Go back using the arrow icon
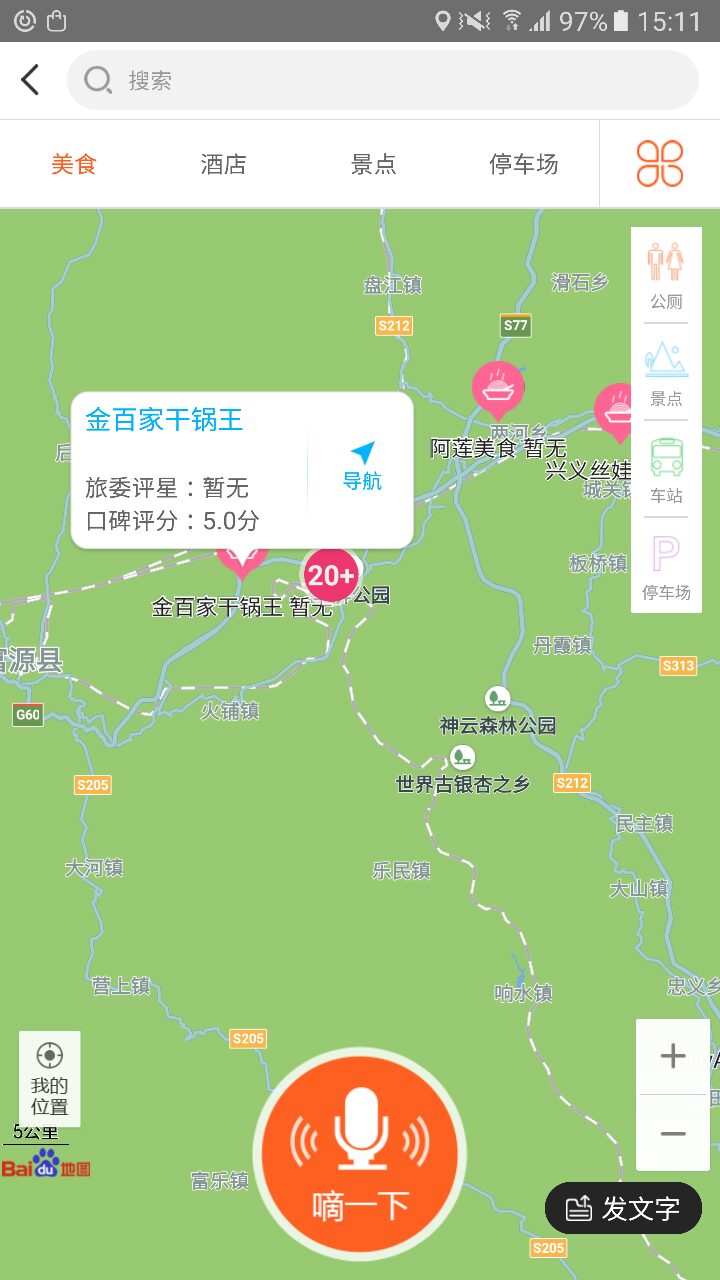The height and width of the screenshot is (1280, 720). pyautogui.click(x=30, y=80)
